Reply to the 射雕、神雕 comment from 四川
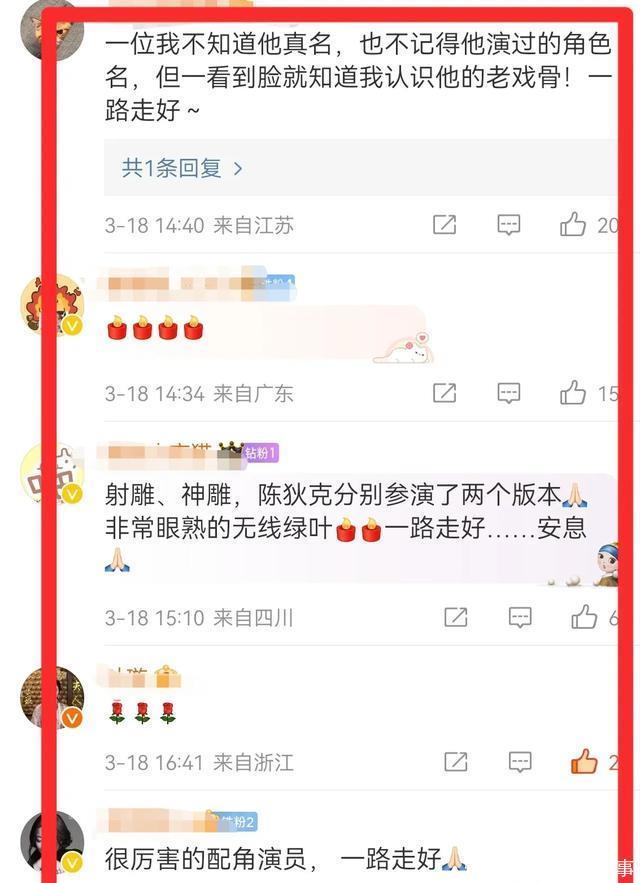Viewport: 640px width, 883px height. 520,617
